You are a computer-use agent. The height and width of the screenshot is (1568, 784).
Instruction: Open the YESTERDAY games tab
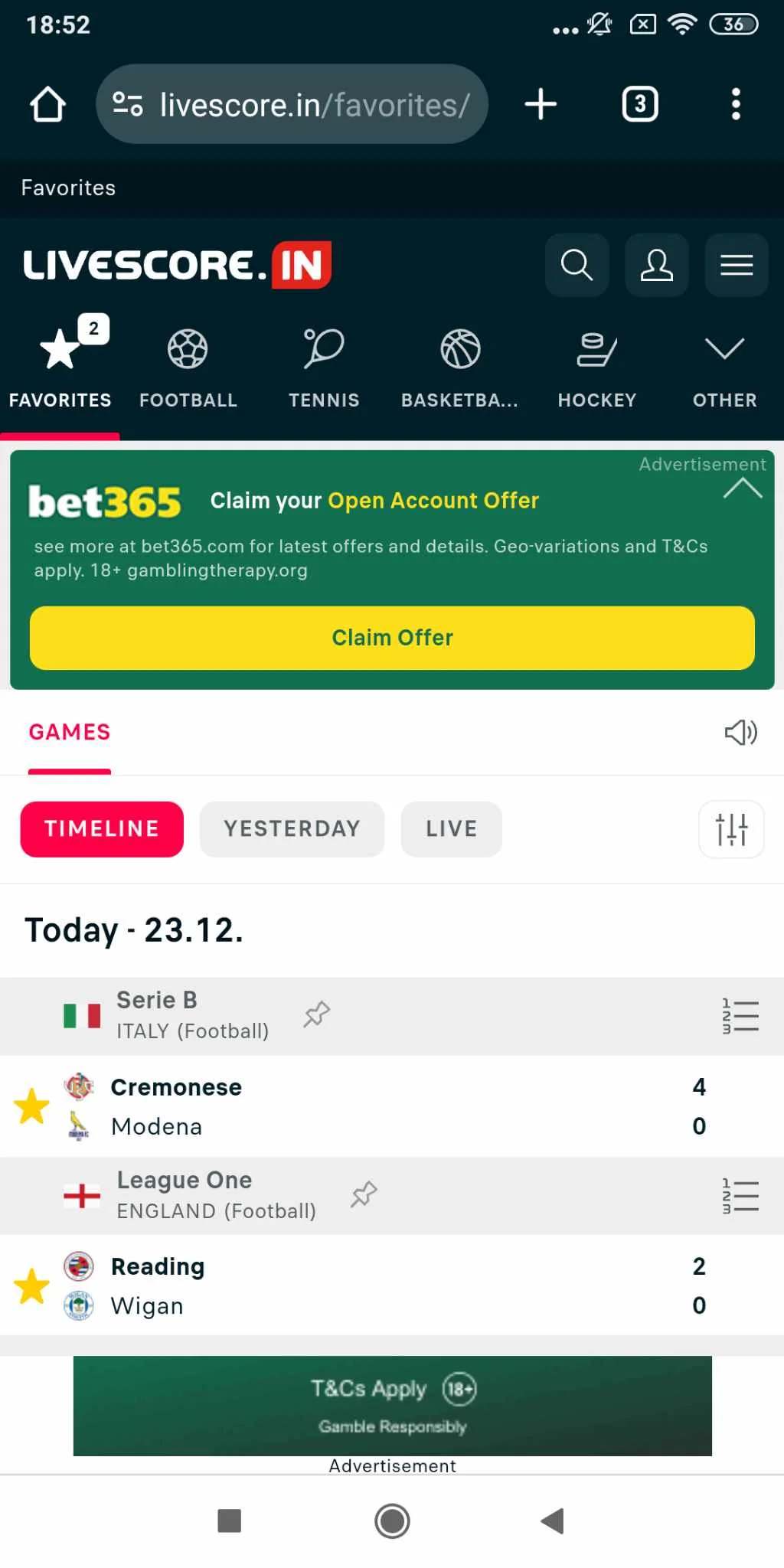(292, 828)
